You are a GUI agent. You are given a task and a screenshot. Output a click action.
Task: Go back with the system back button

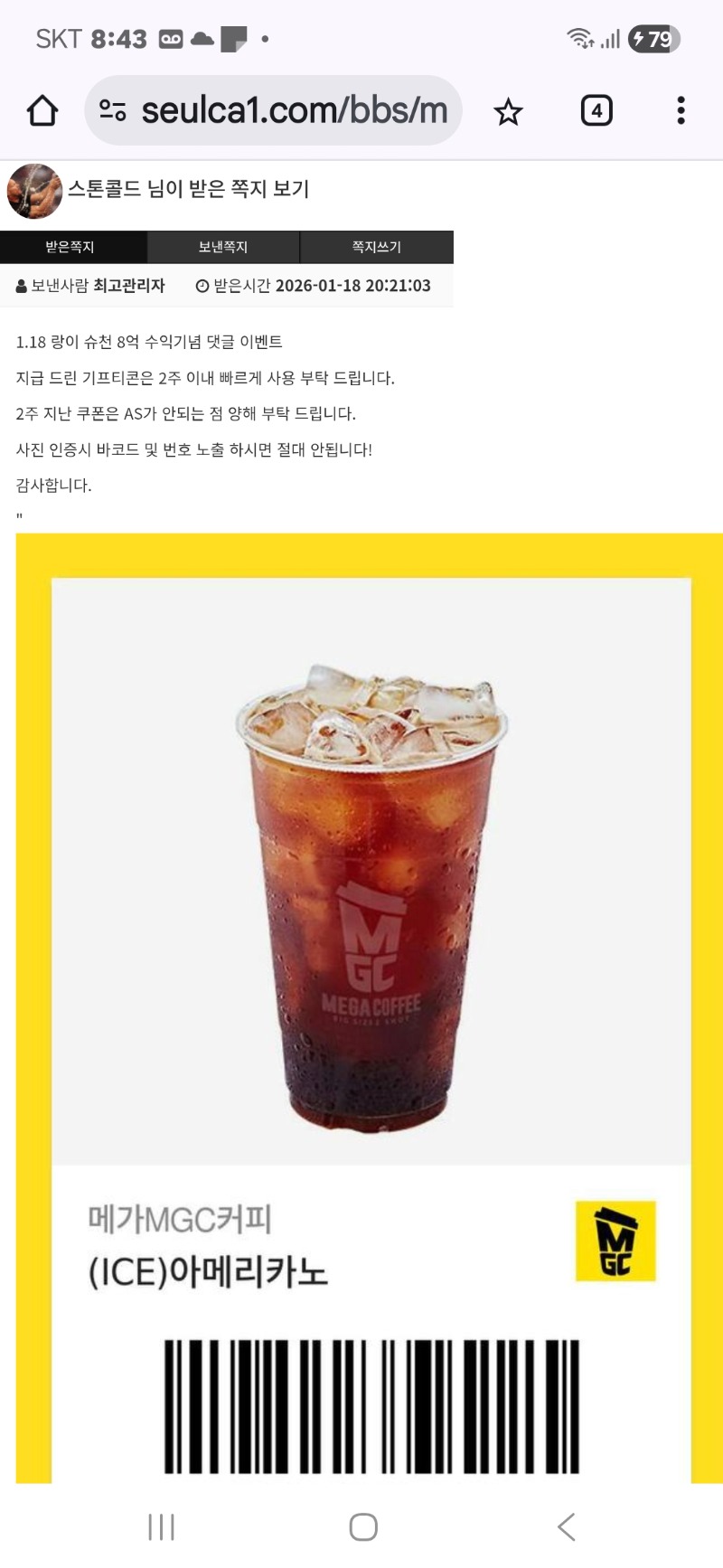[567, 1526]
